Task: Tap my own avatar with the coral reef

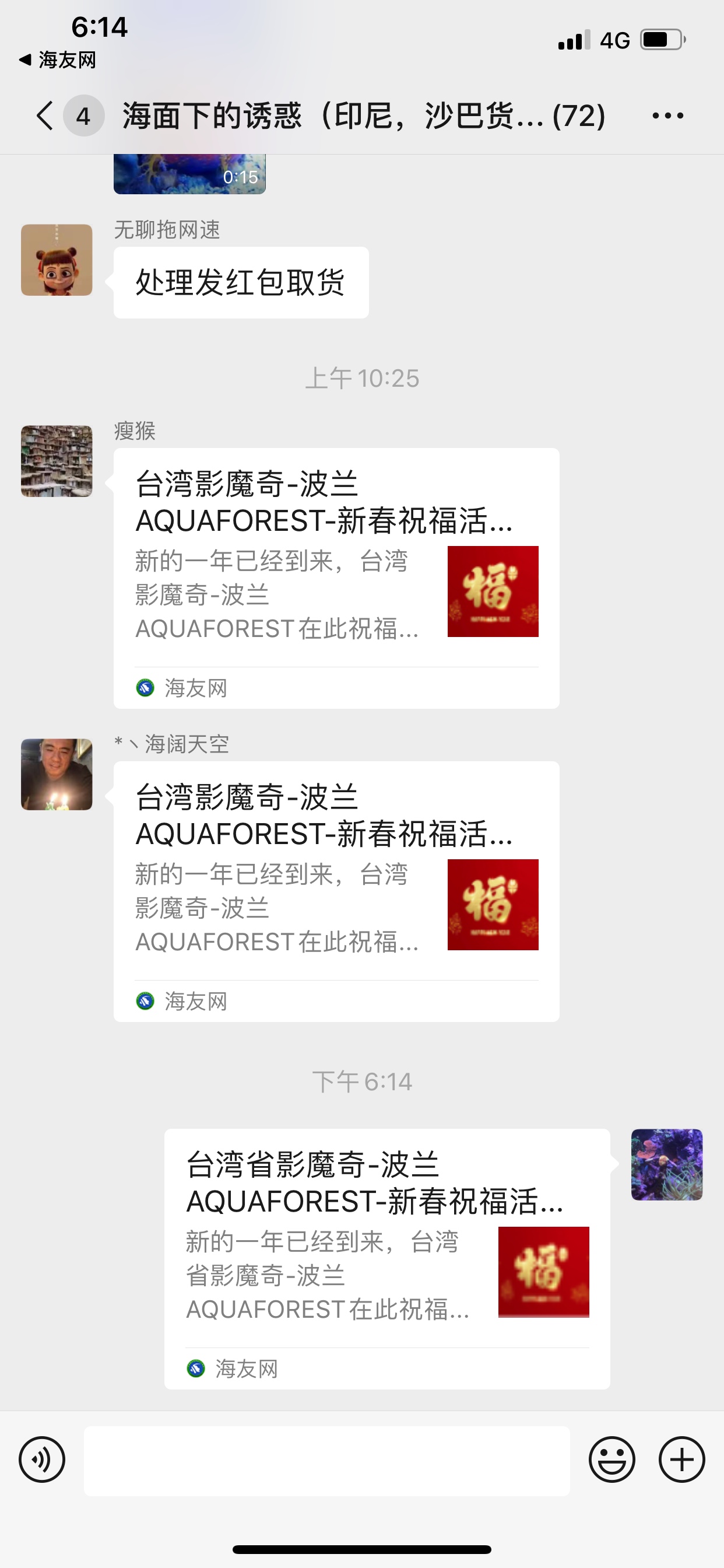Action: tap(667, 1164)
